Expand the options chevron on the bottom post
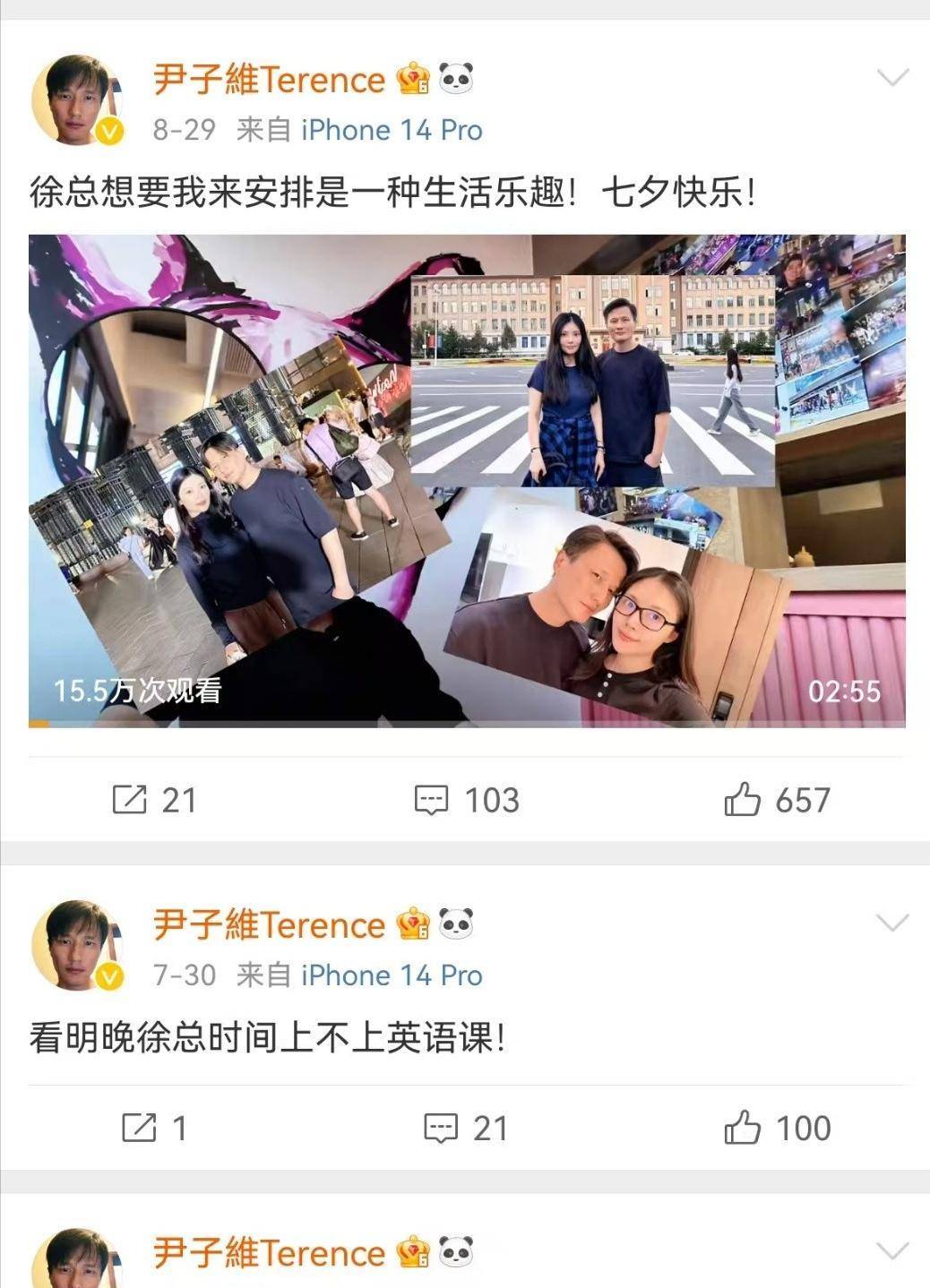930x1288 pixels. [x=892, y=1250]
